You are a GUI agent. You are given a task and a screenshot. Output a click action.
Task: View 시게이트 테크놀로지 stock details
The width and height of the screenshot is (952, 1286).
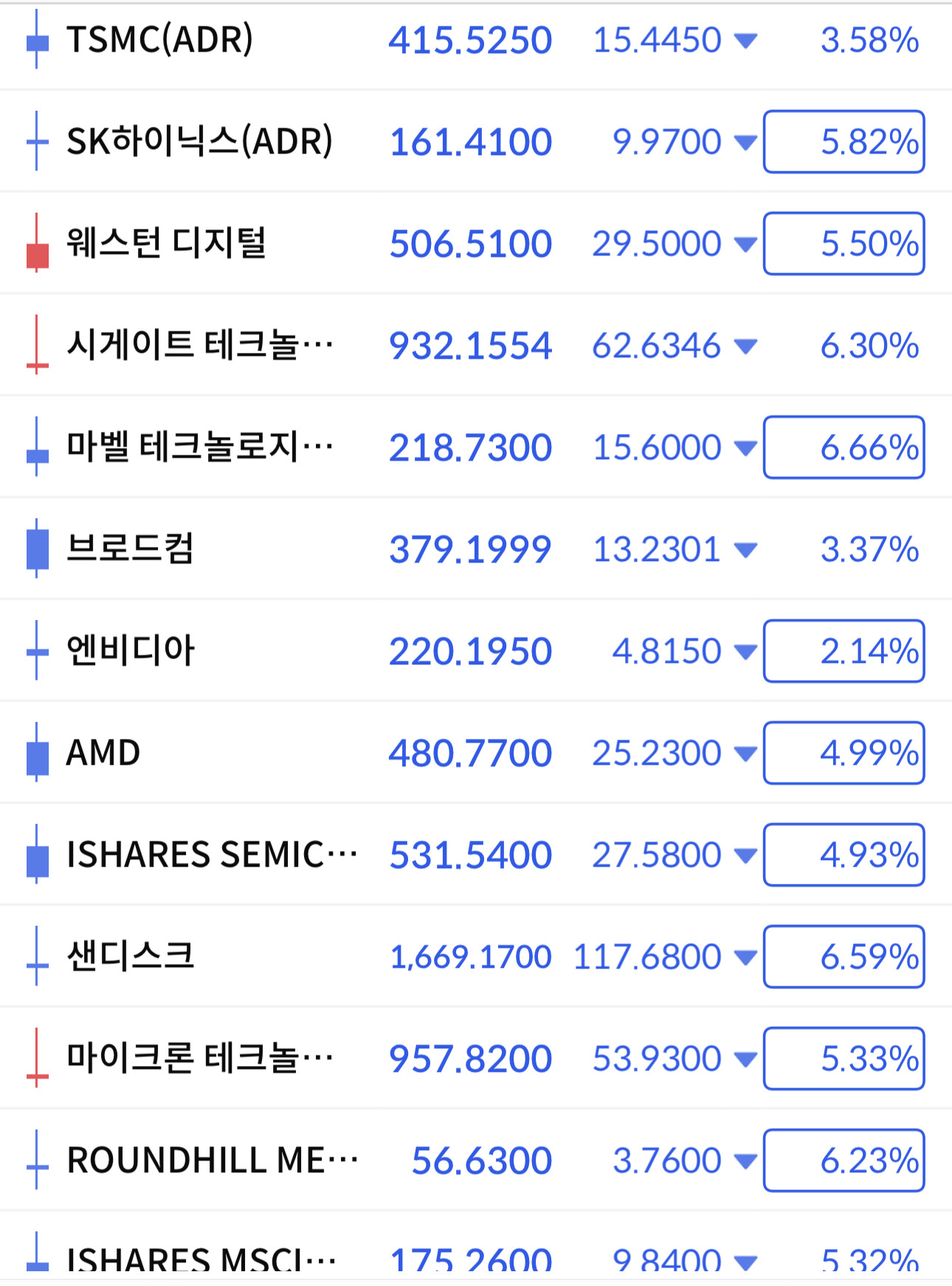(x=476, y=345)
